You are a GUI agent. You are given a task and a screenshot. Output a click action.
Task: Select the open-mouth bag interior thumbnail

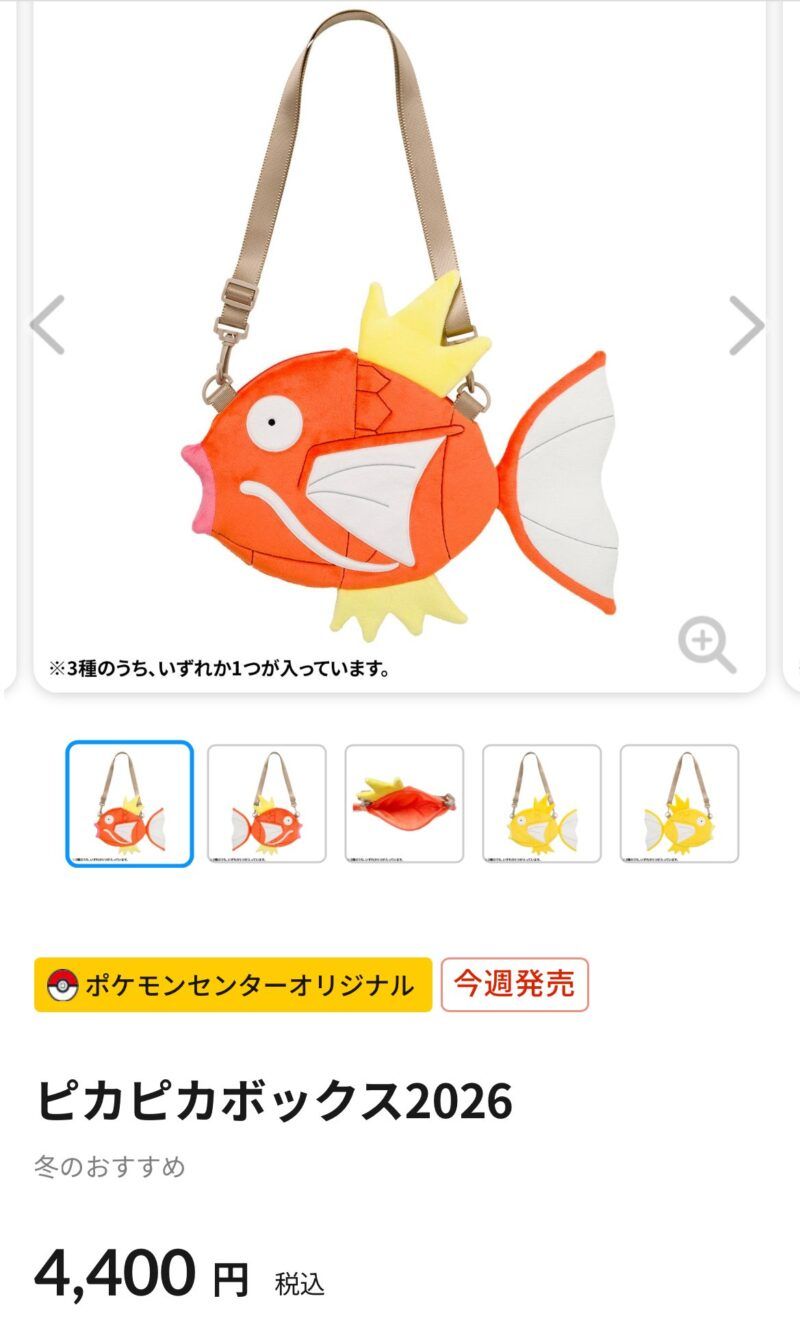404,805
